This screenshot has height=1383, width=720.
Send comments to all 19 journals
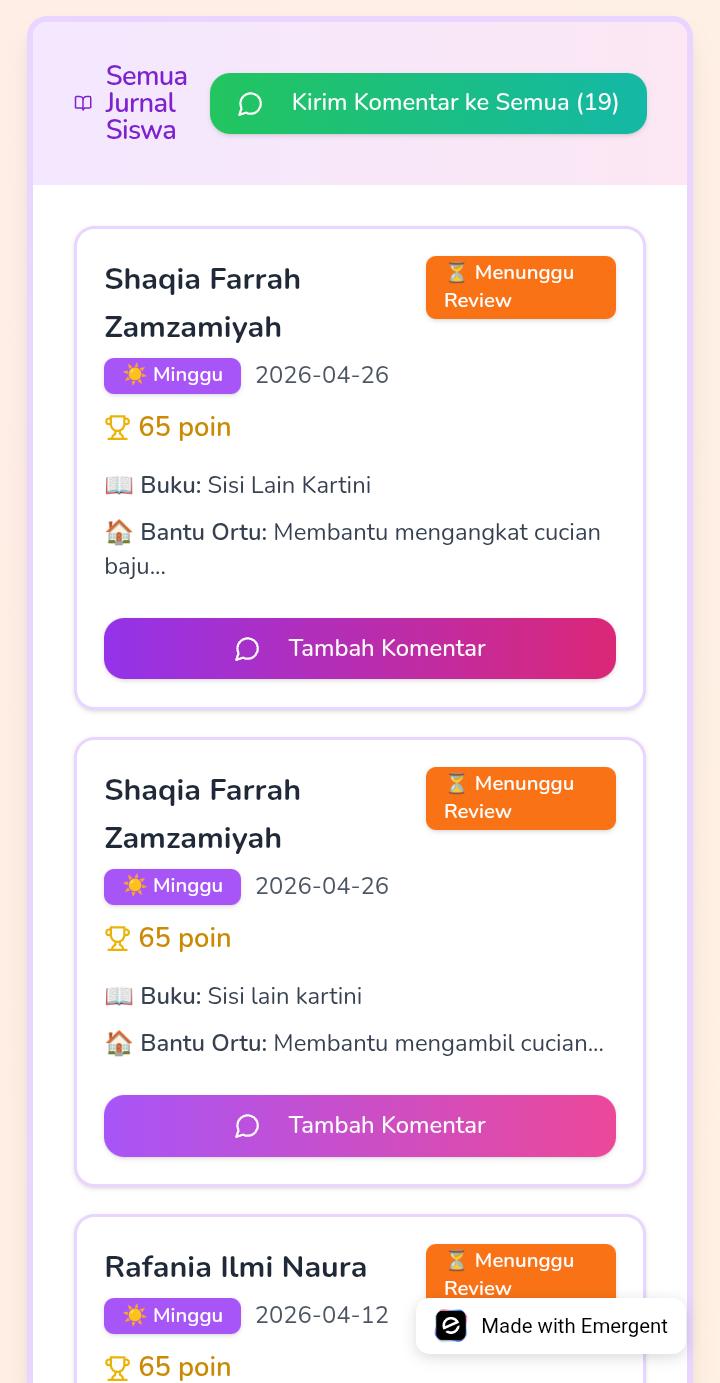428,103
